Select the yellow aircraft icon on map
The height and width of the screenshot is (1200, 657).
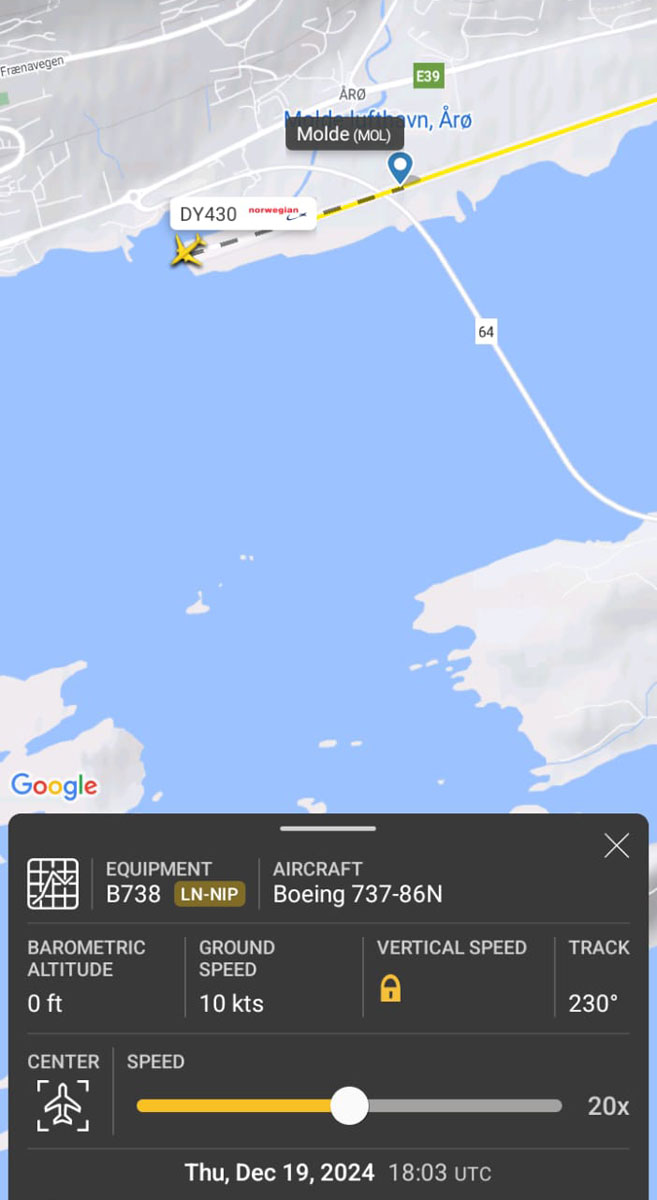pyautogui.click(x=187, y=249)
